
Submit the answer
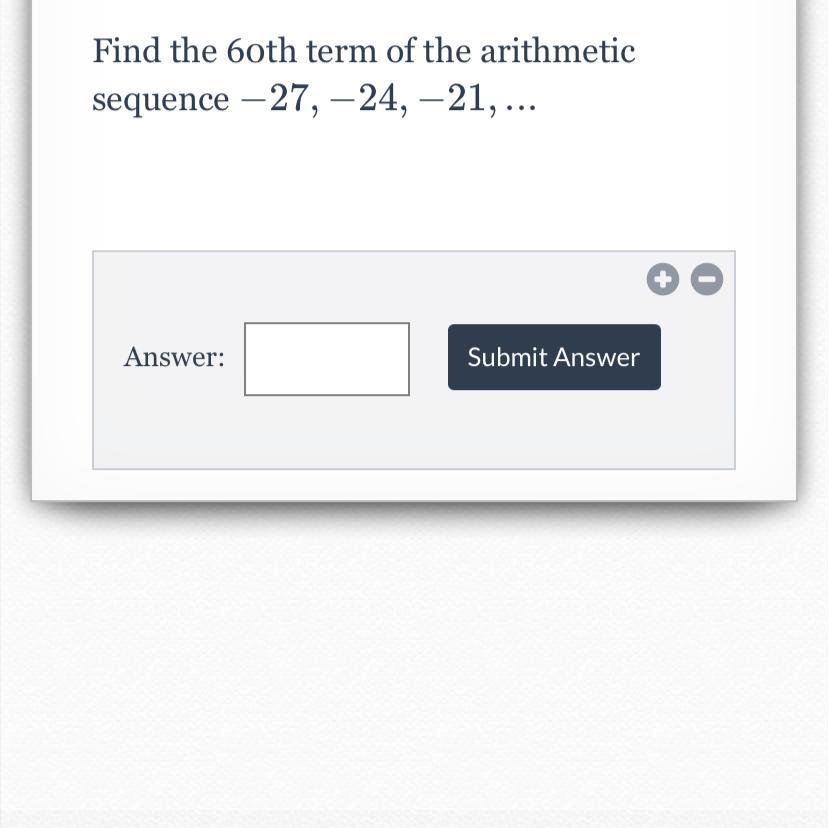click(x=554, y=357)
